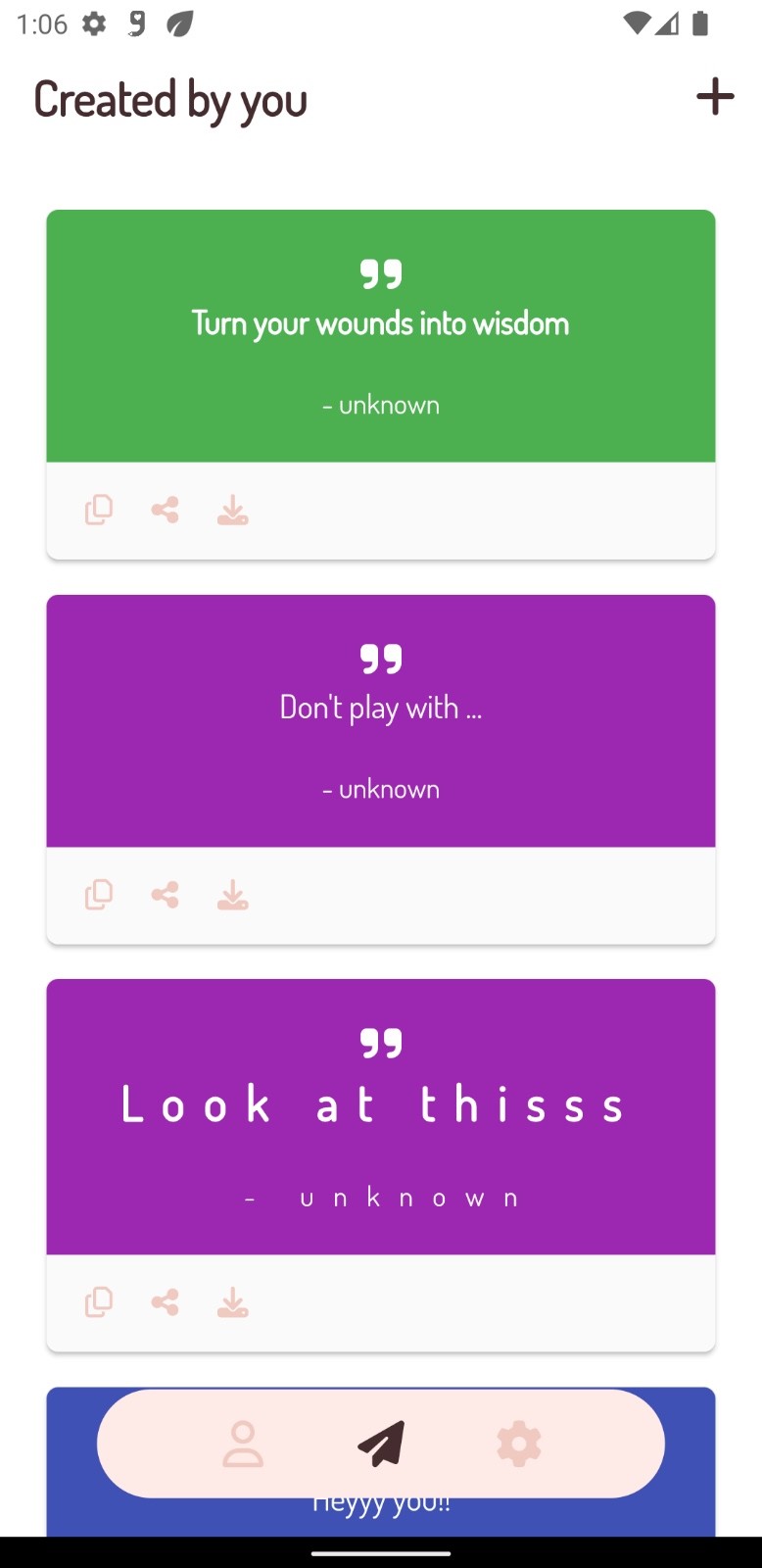
Task: Select the paper plane tab
Action: click(x=381, y=1444)
